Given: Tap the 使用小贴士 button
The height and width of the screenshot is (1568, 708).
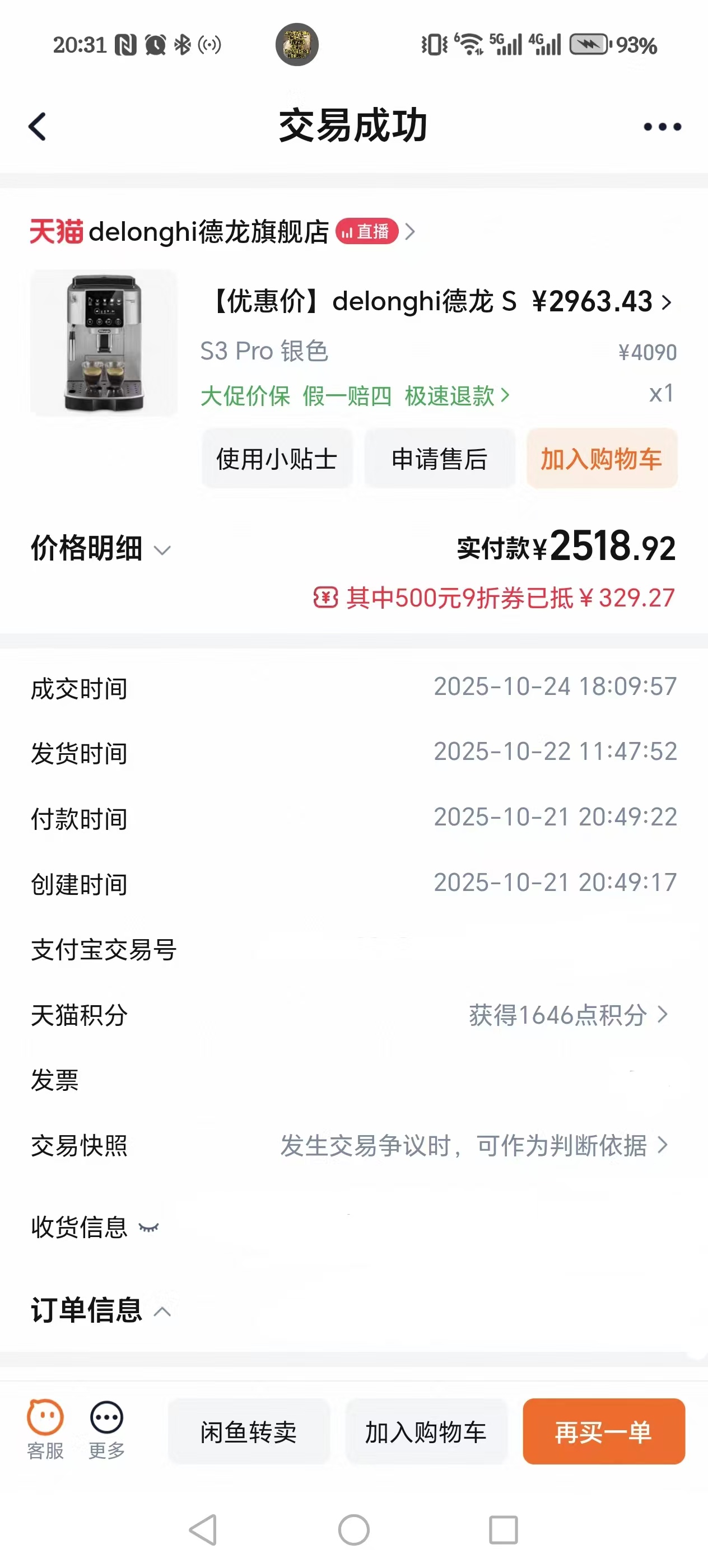Looking at the screenshot, I should 277,459.
